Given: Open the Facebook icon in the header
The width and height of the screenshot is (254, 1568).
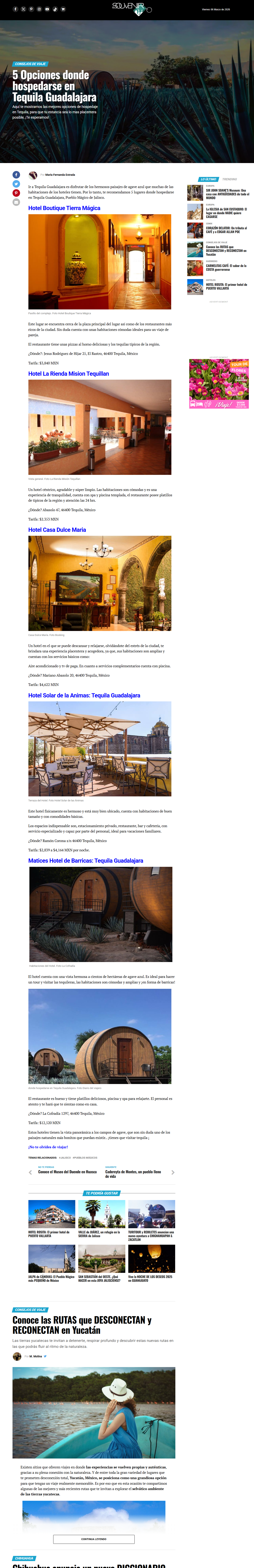Looking at the screenshot, I should click(15, 9).
